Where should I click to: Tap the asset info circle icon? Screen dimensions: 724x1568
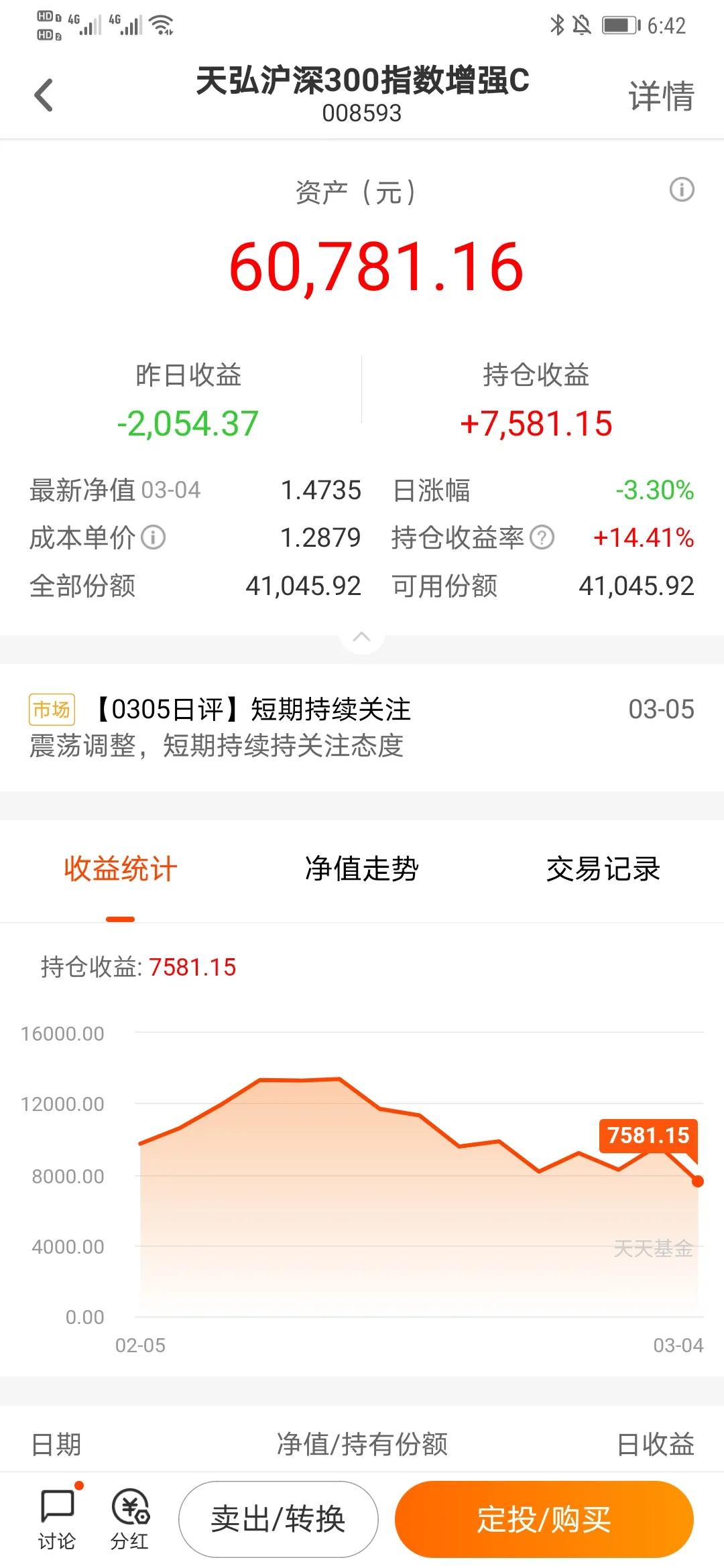pyautogui.click(x=682, y=190)
